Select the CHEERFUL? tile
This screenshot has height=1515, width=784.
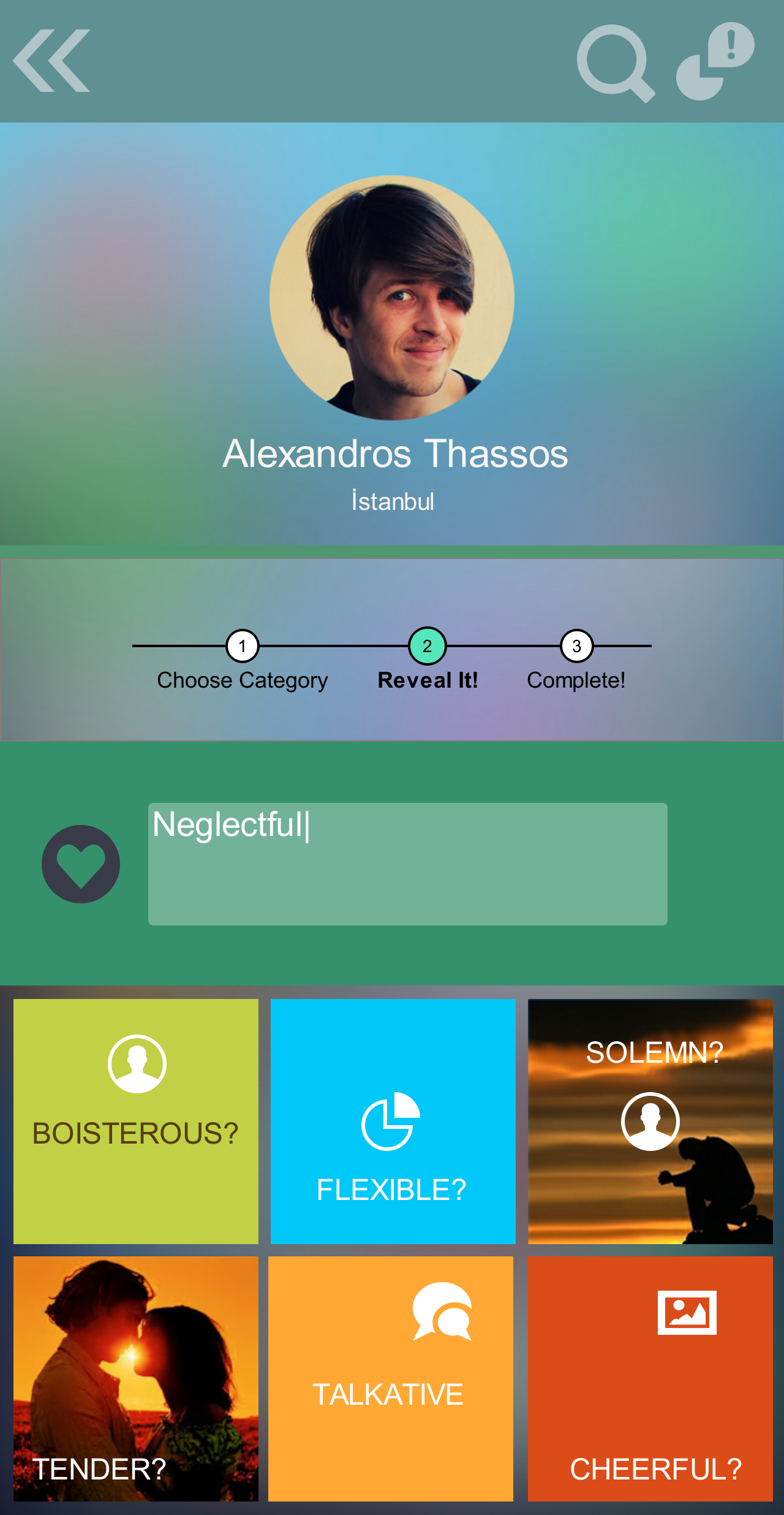(650, 1379)
